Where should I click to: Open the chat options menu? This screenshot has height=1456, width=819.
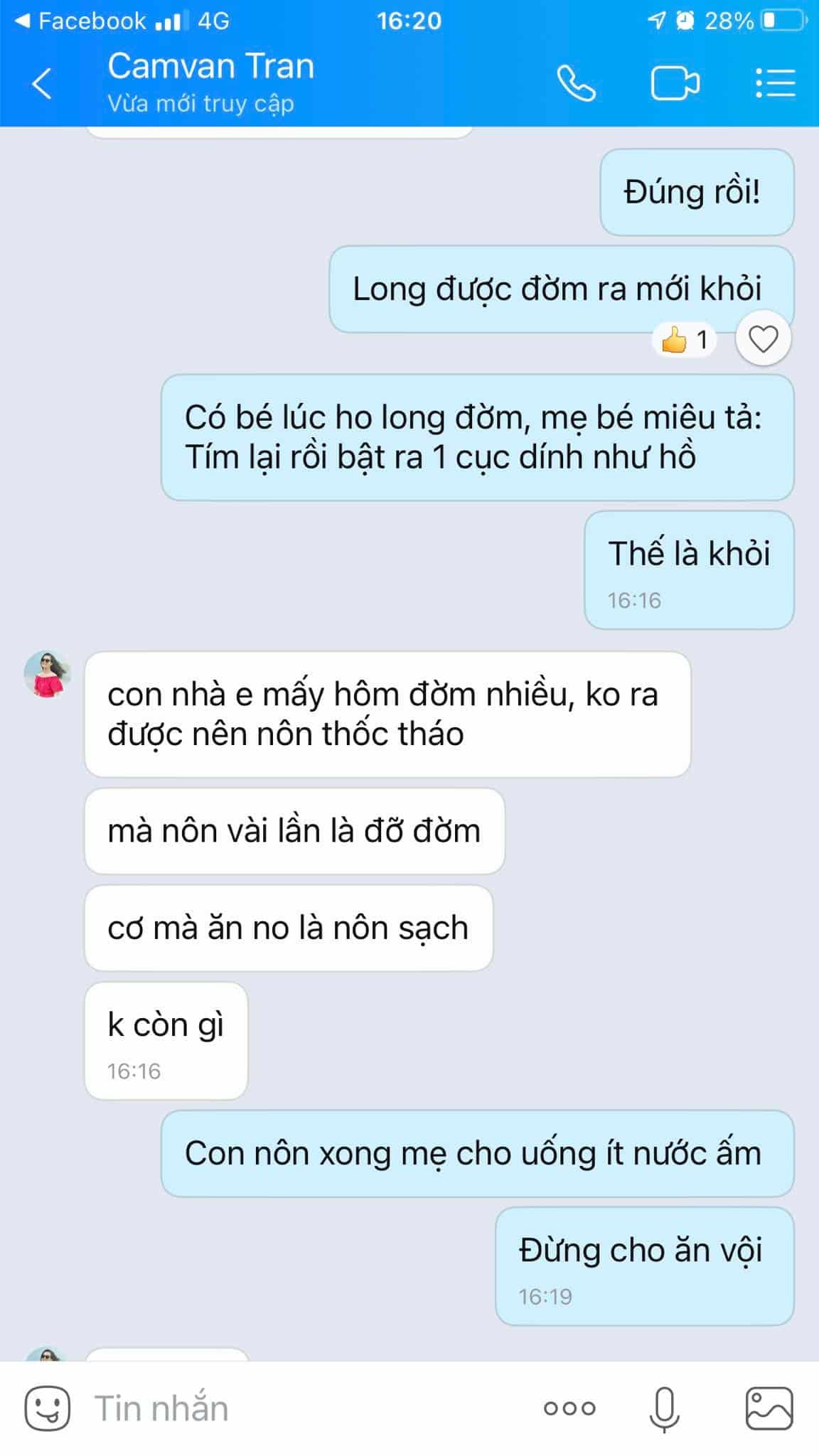tap(775, 84)
